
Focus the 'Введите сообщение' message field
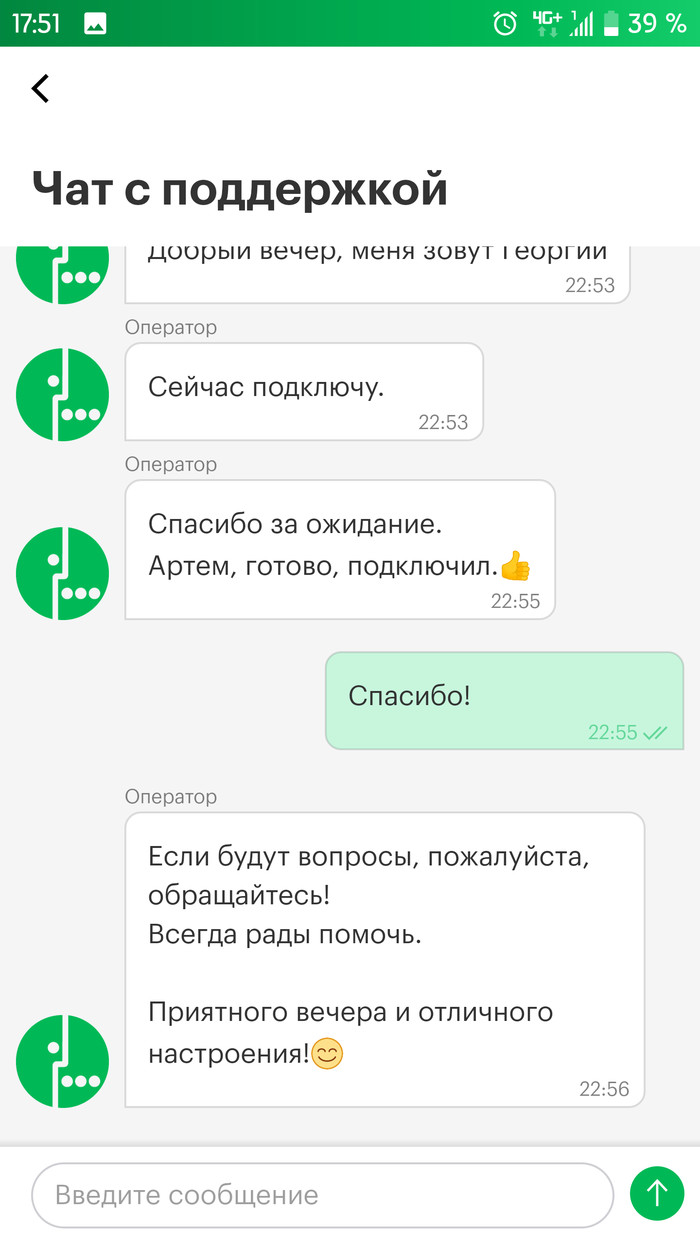pos(321,1194)
